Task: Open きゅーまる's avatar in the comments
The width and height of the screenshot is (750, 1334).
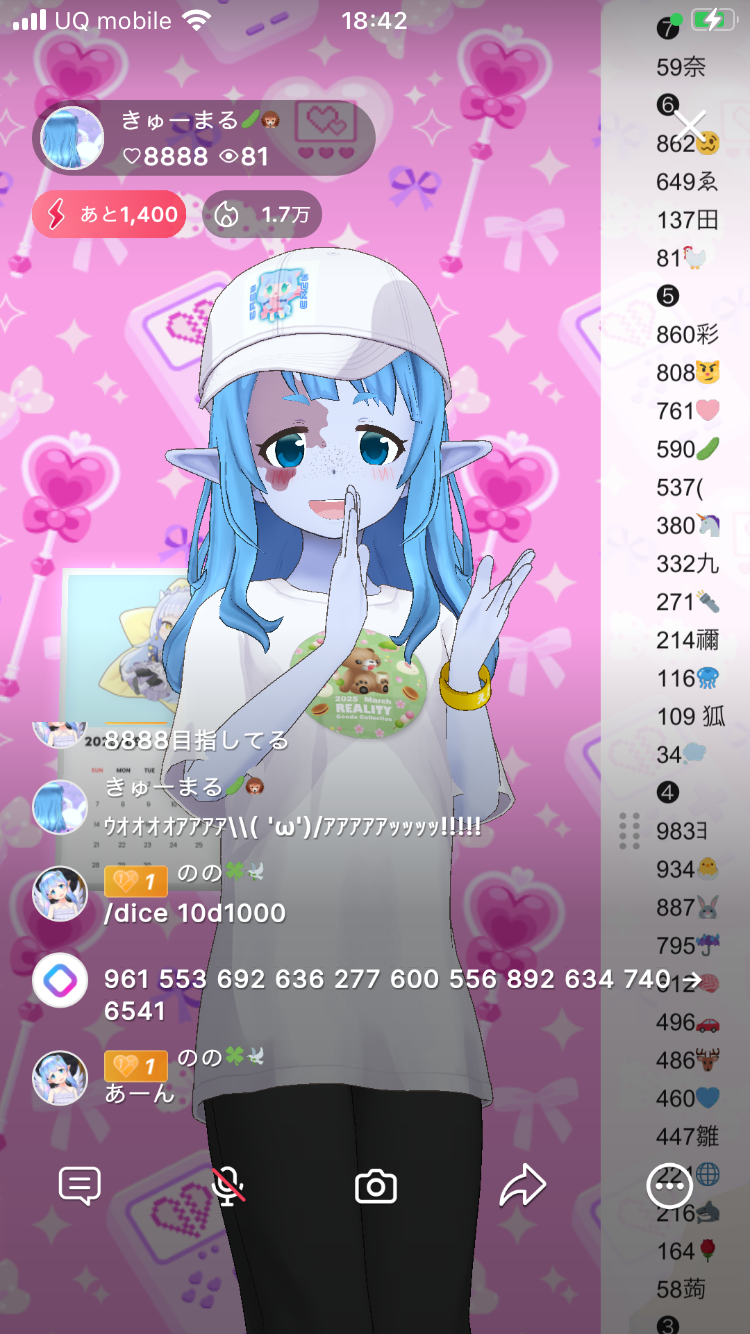Action: [60, 806]
